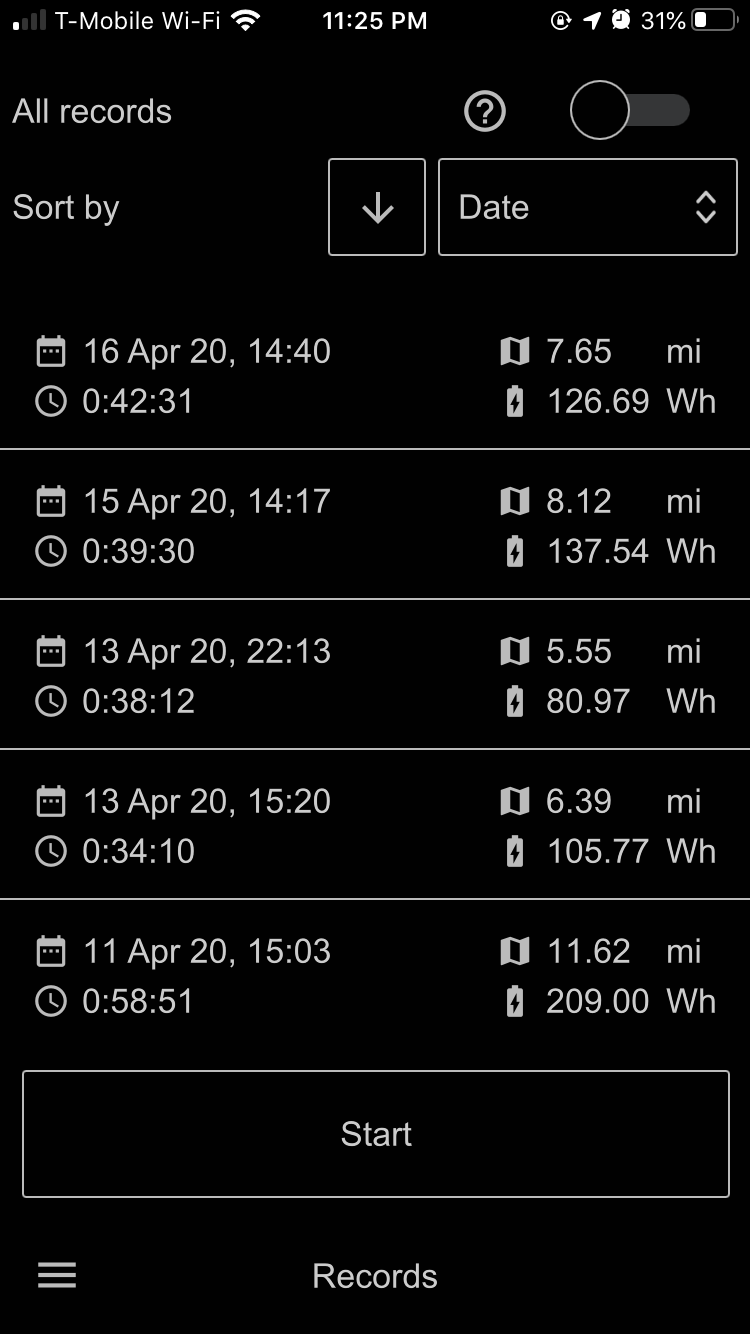Reverse sort order with the arrow button

click(x=377, y=207)
